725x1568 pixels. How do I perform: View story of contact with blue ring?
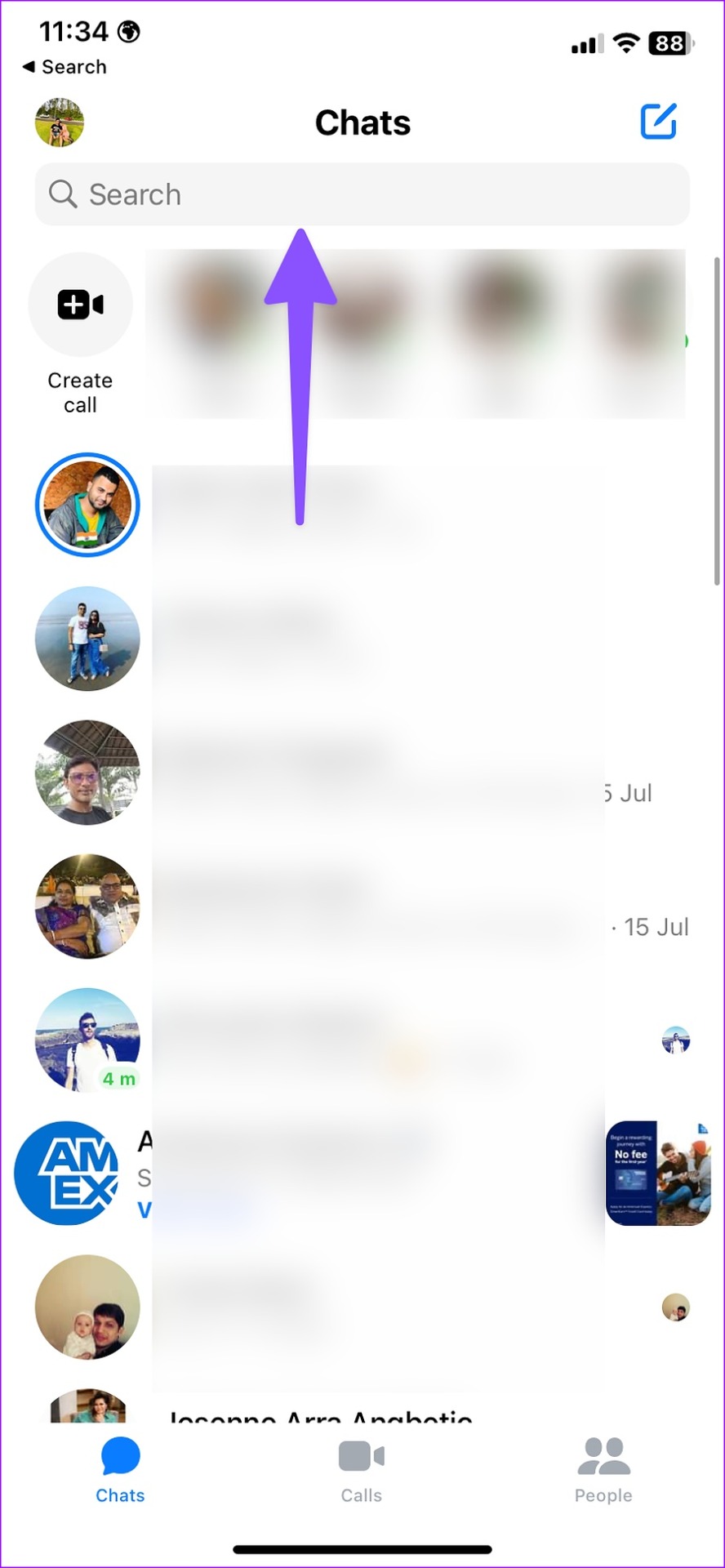(87, 505)
